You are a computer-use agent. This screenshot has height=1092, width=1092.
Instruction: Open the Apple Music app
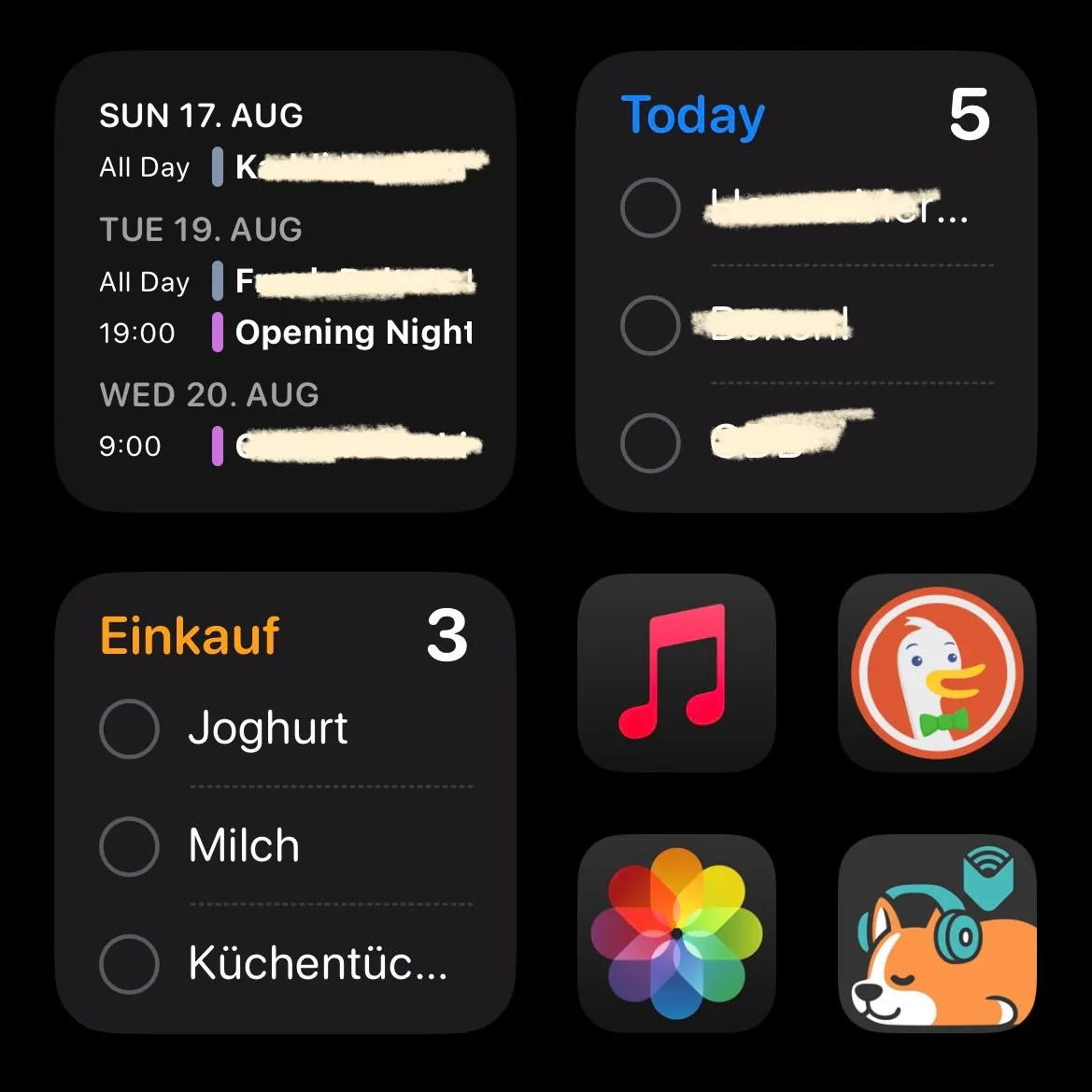coord(676,673)
